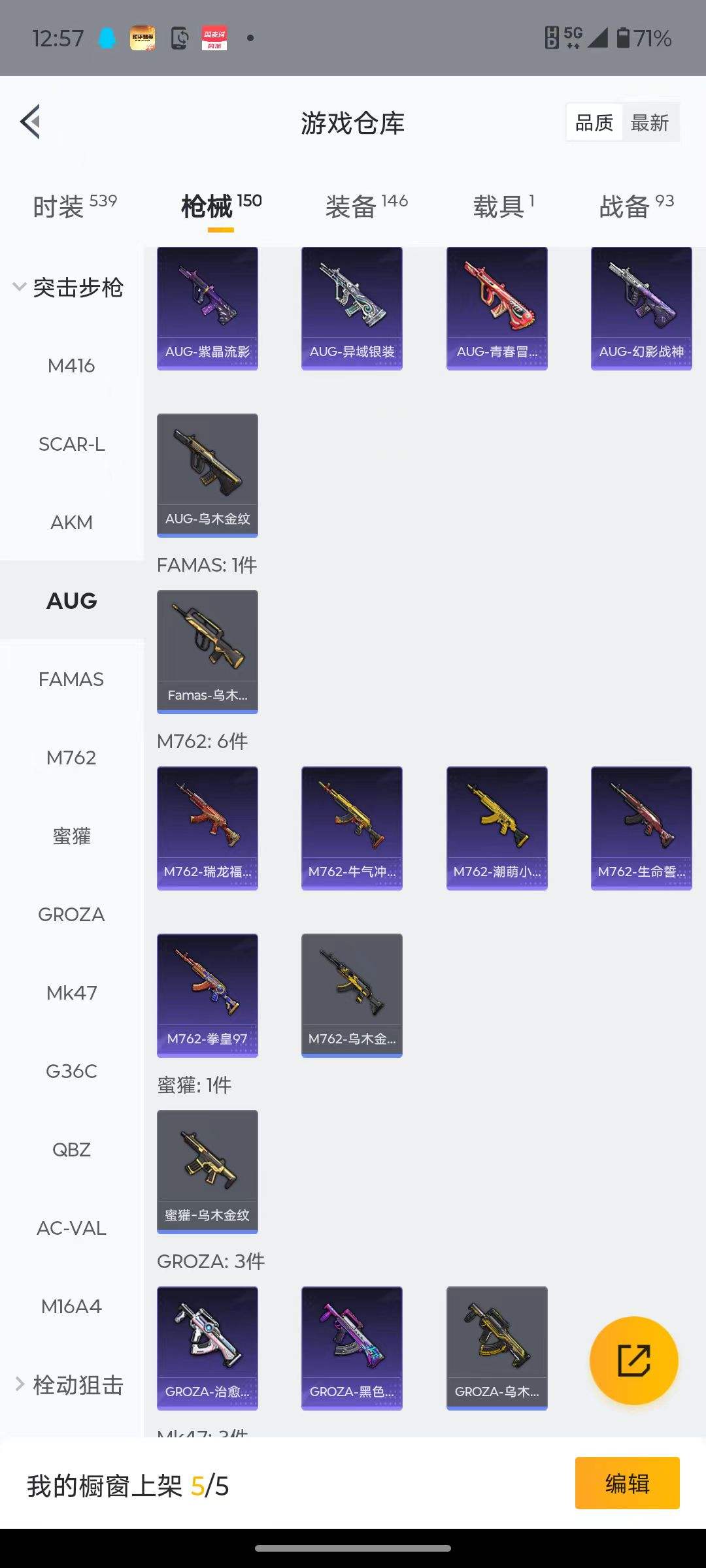
Task: Switch to the 时装 tab
Action: pos(74,206)
